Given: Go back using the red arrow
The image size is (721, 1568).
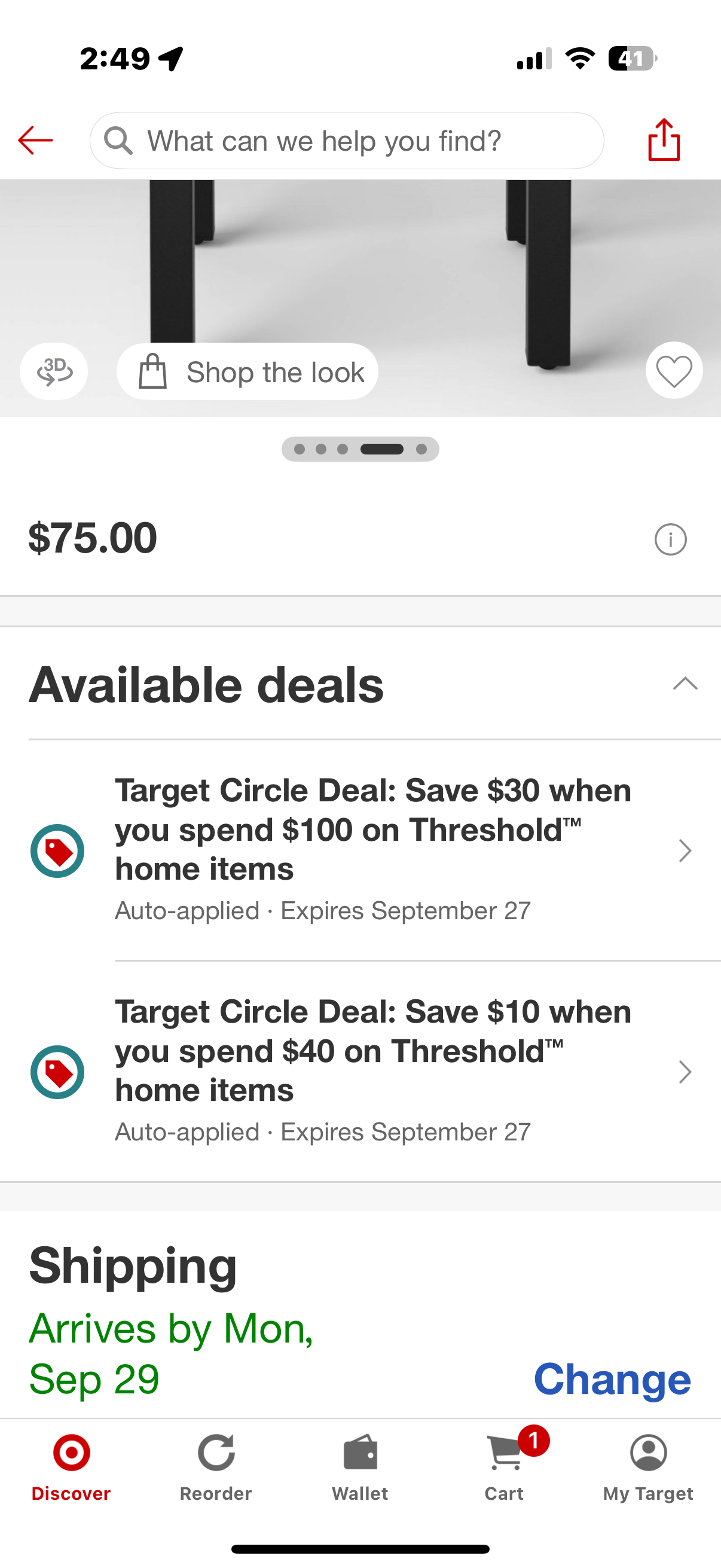Looking at the screenshot, I should [x=35, y=141].
